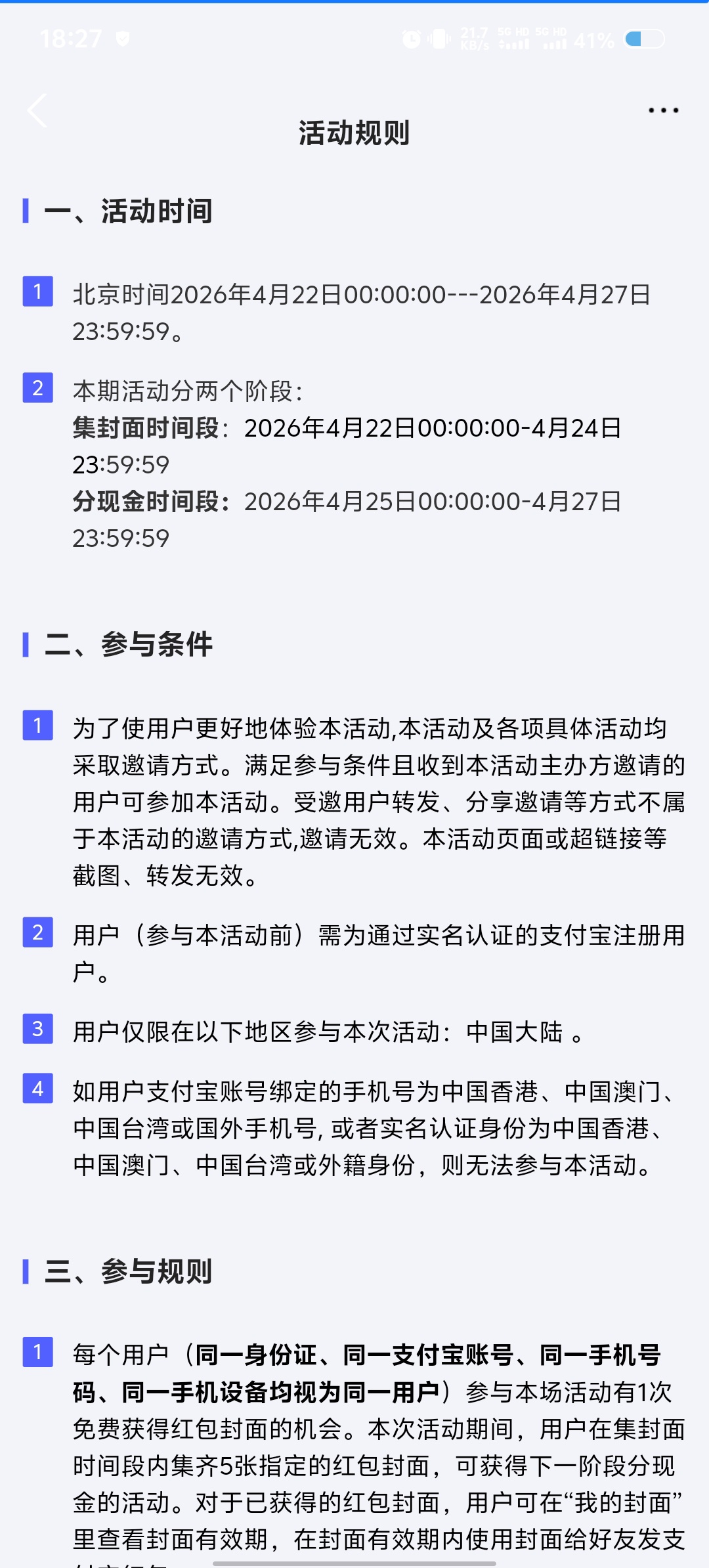
Task: Tap the back arrow to leave 活动规则
Action: tap(37, 110)
